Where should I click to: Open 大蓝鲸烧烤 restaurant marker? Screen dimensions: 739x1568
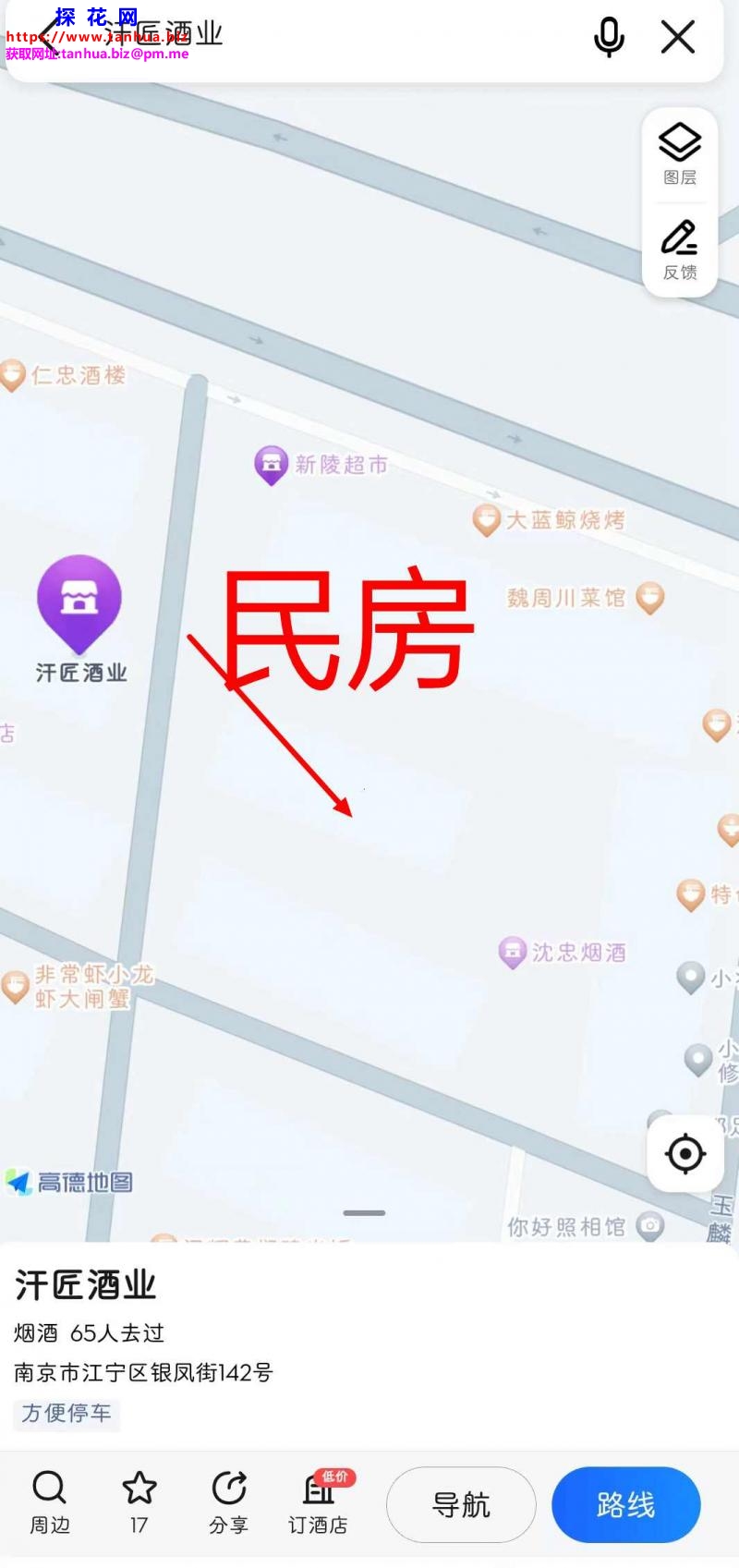pyautogui.click(x=487, y=520)
